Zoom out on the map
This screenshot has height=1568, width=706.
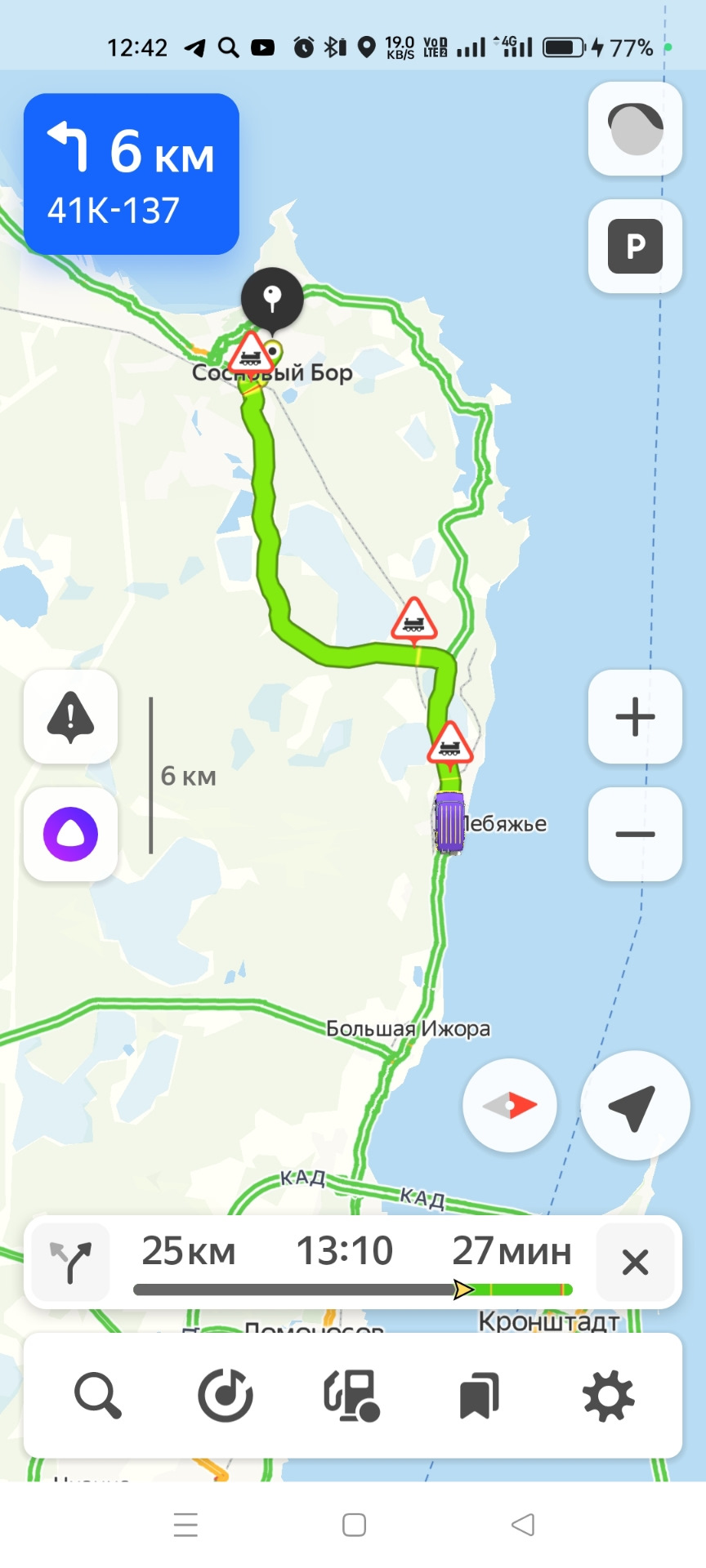coord(635,834)
